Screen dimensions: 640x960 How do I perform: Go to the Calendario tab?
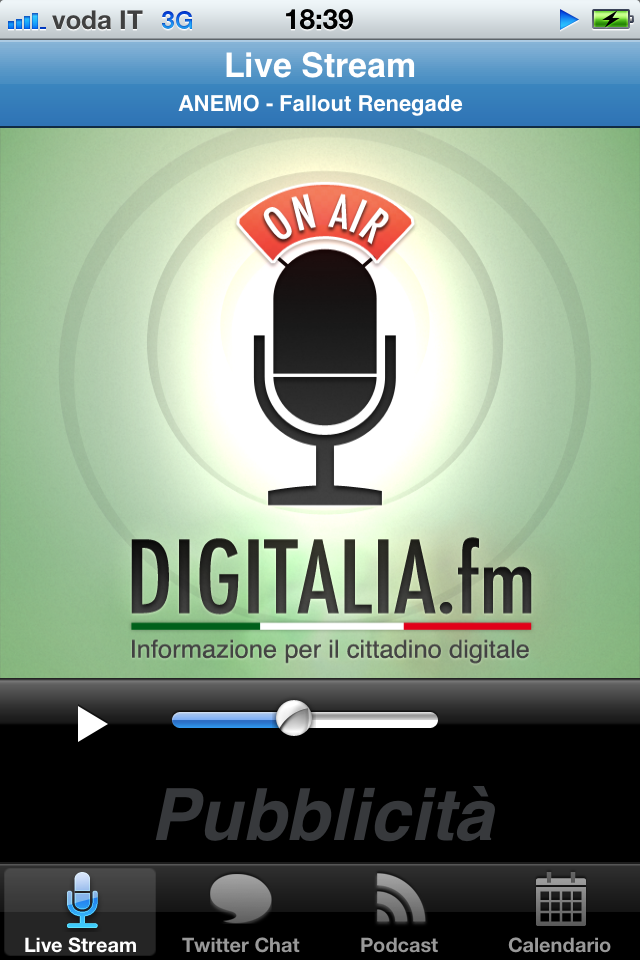tap(559, 912)
